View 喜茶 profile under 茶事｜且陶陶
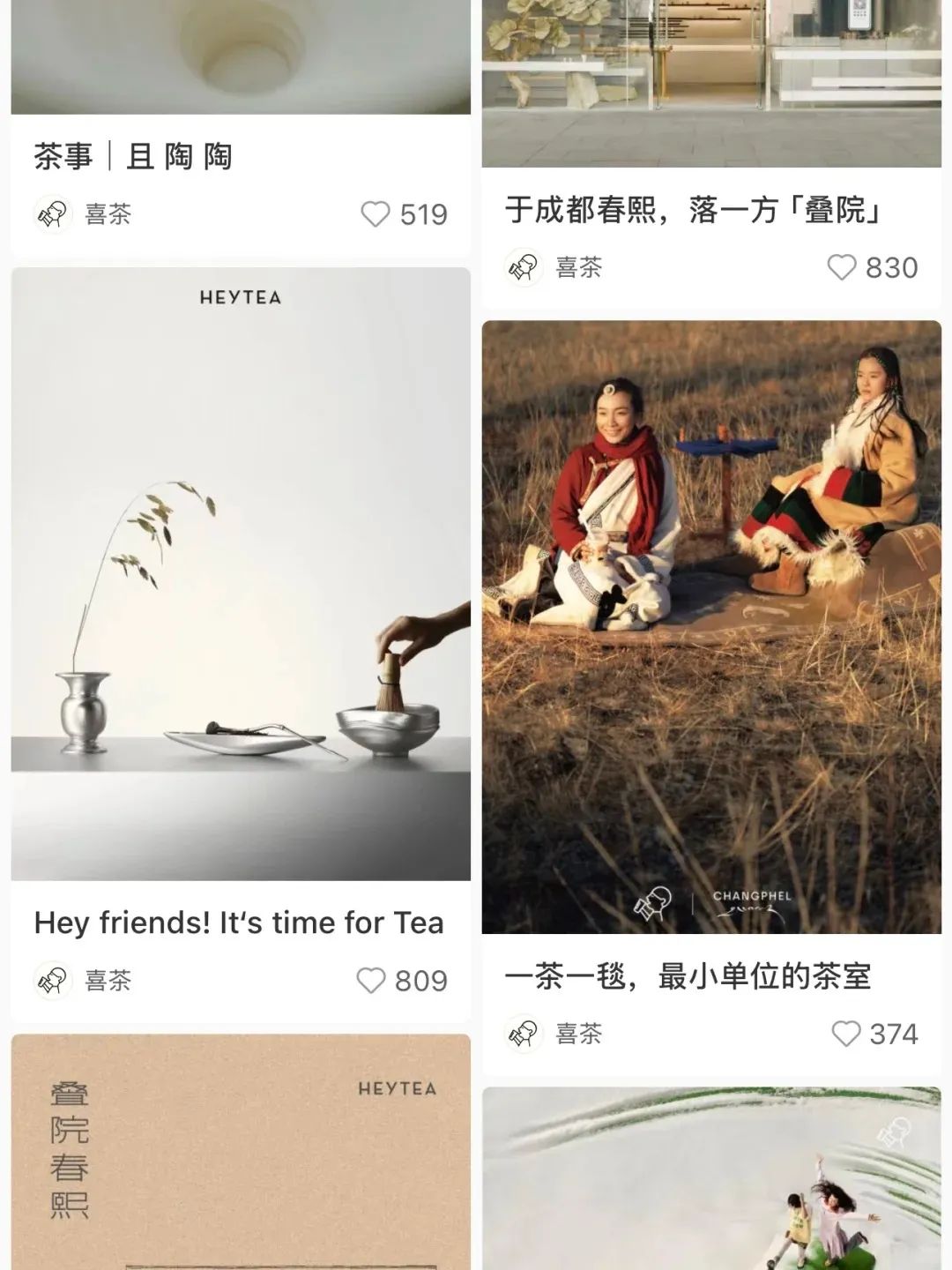 click(x=83, y=214)
